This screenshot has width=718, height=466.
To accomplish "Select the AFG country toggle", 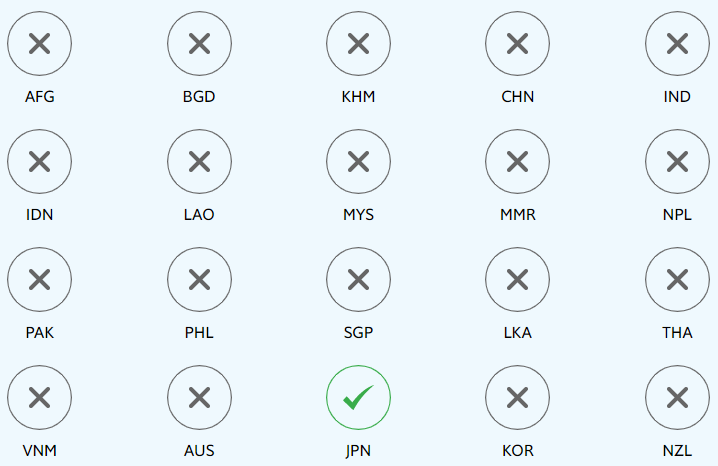I will click(39, 43).
